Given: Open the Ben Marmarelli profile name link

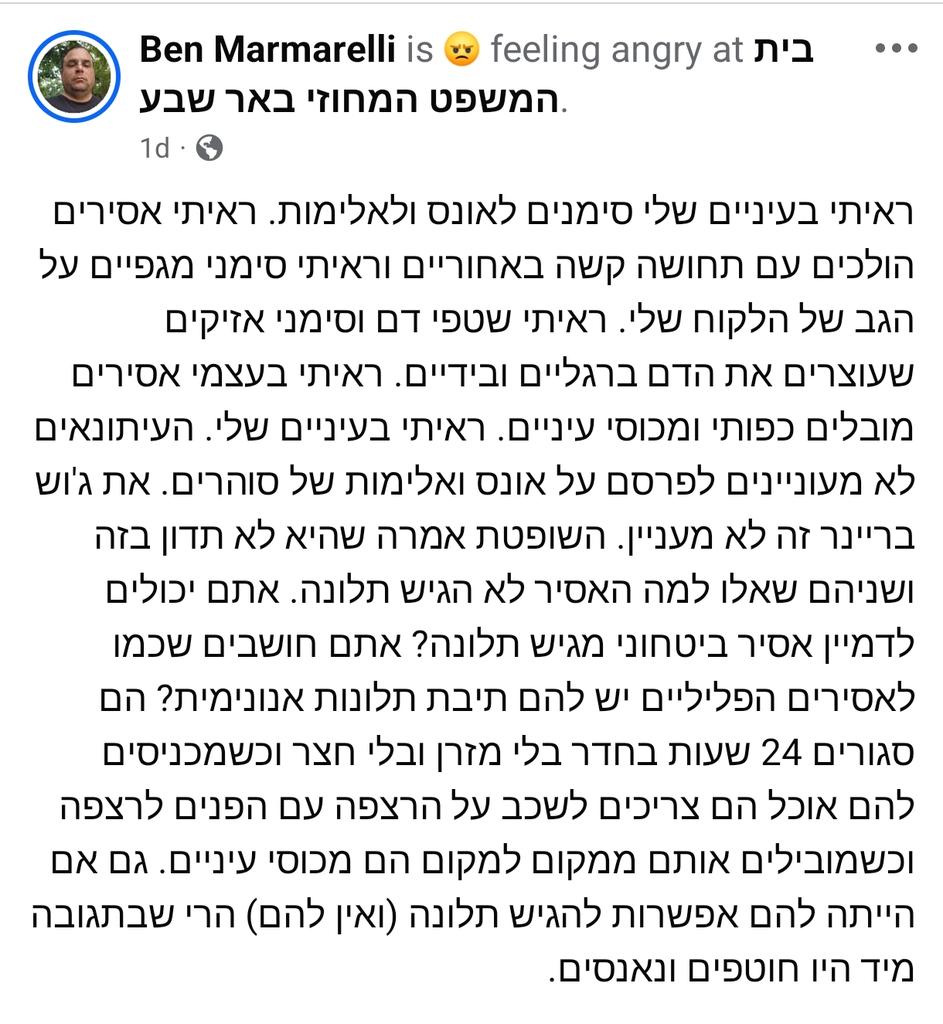Looking at the screenshot, I should 267,50.
